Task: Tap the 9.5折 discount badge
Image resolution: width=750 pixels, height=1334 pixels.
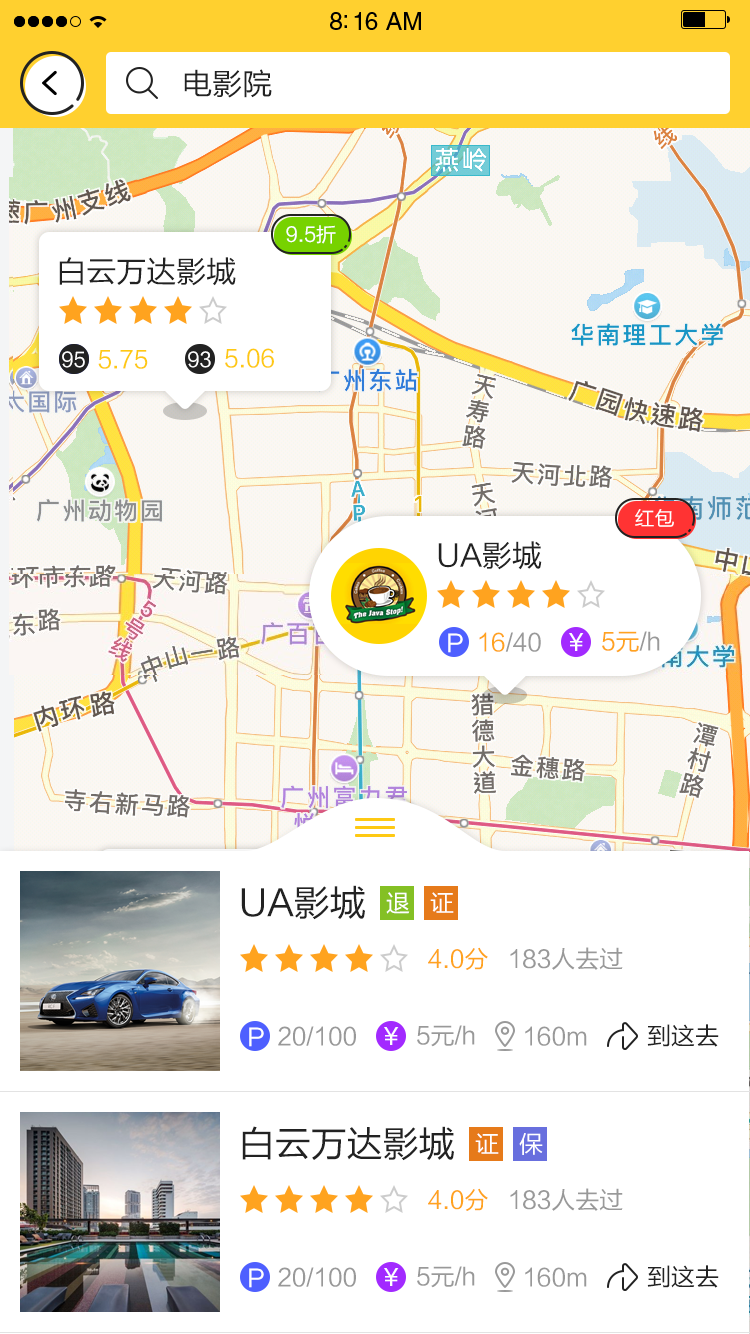Action: click(x=311, y=235)
